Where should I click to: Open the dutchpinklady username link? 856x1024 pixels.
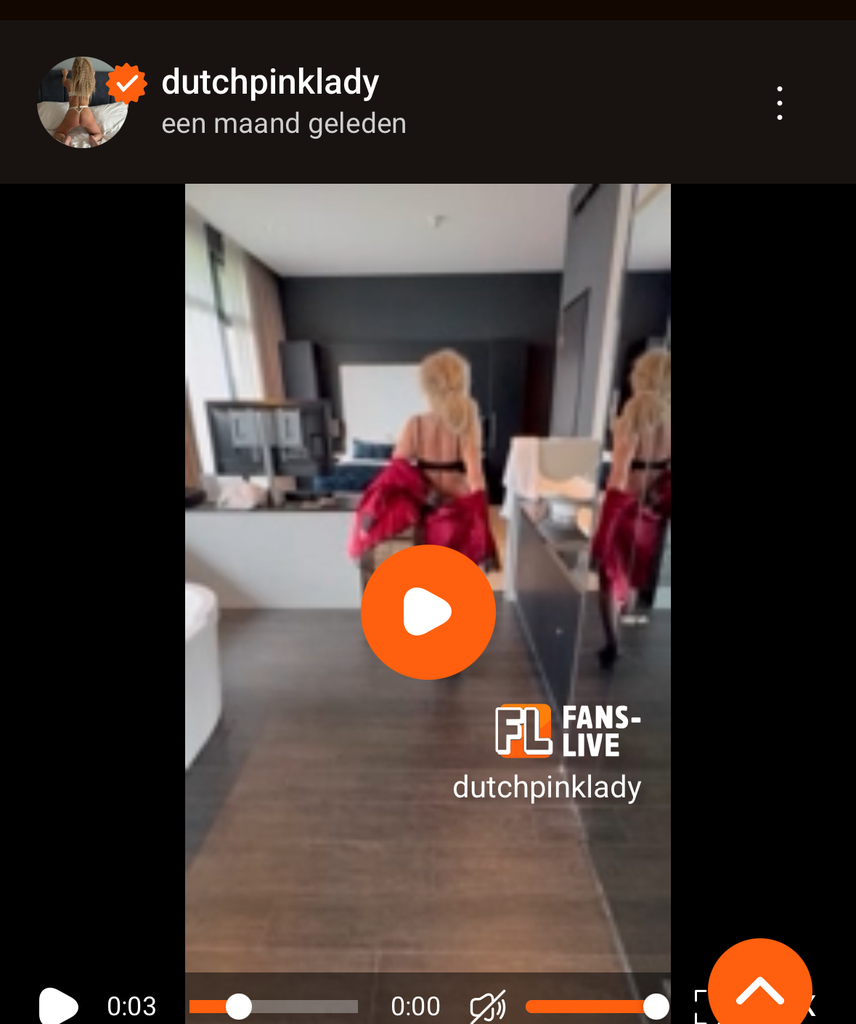click(x=270, y=83)
